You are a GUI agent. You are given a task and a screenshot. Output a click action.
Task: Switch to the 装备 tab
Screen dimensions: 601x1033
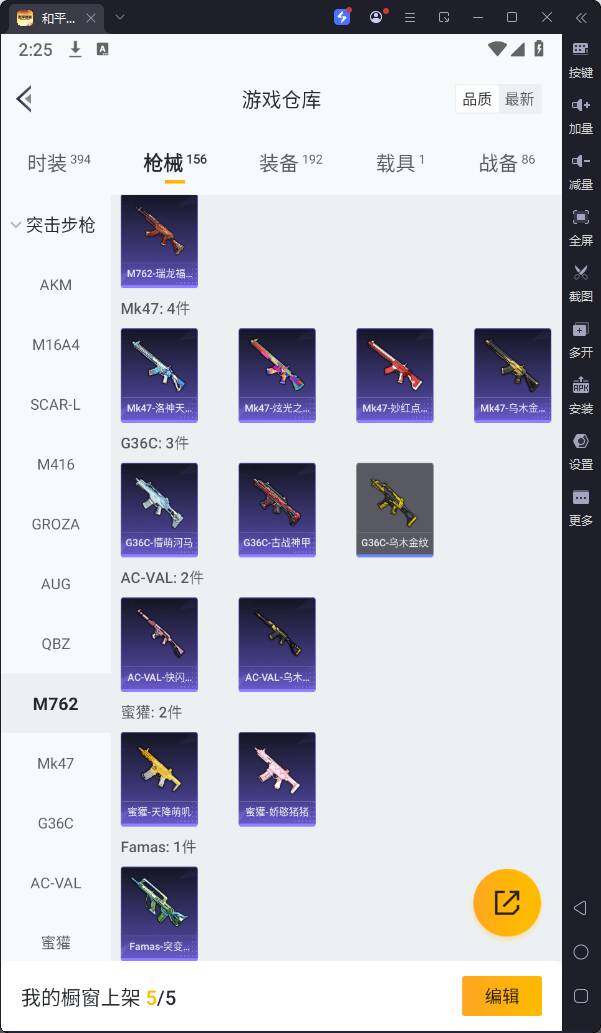pos(290,163)
